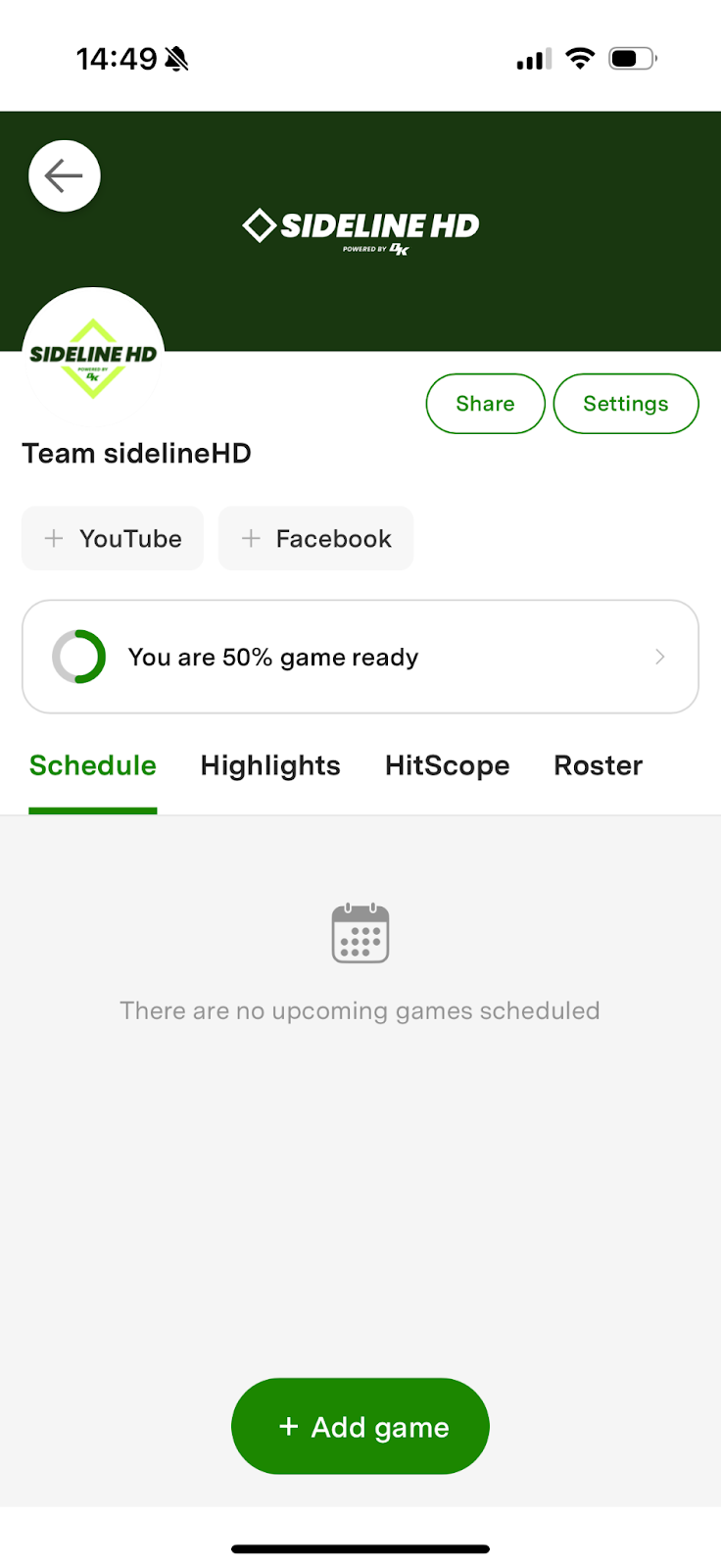Connect a Facebook account
Screen dimensions: 721x1568
315,538
